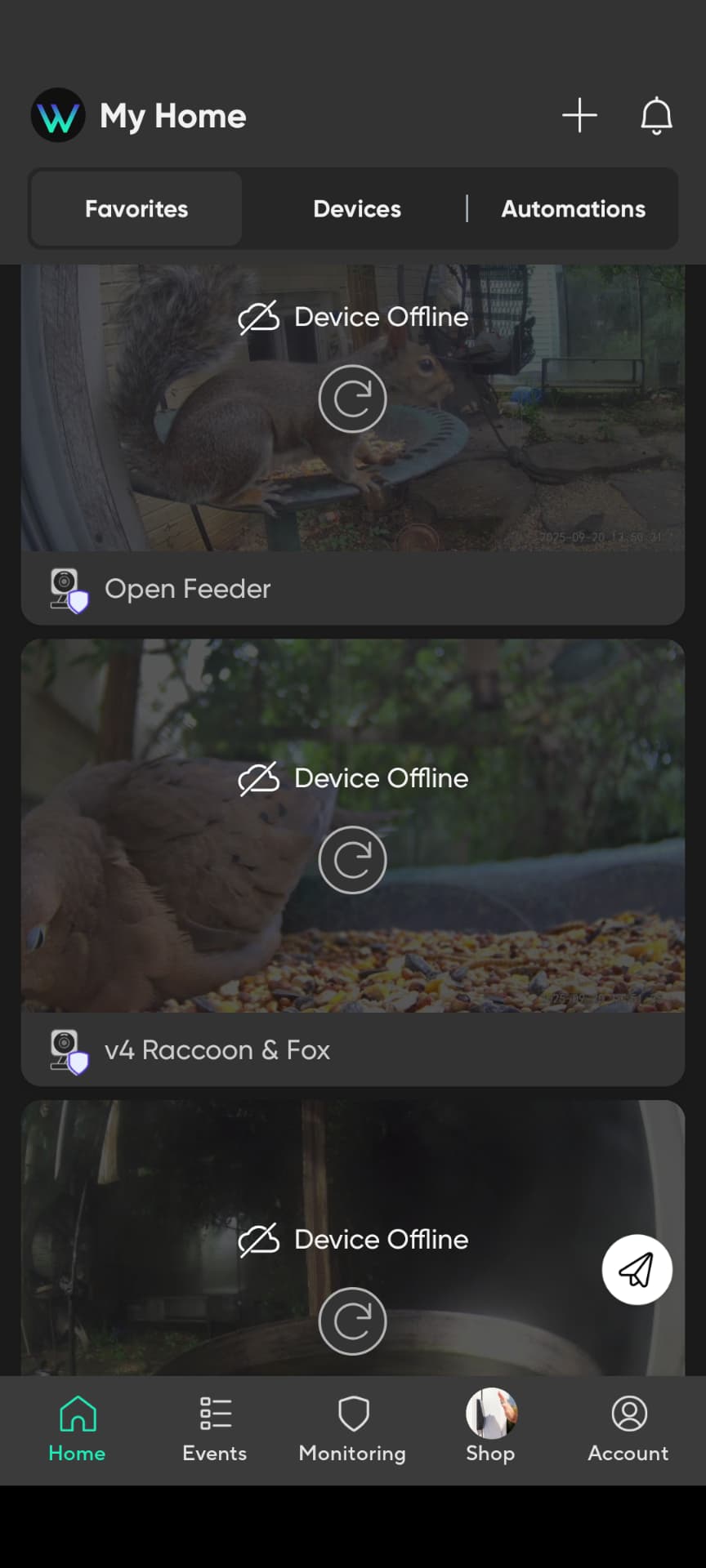Open the notifications bell
706x1568 pixels.
pyautogui.click(x=656, y=115)
